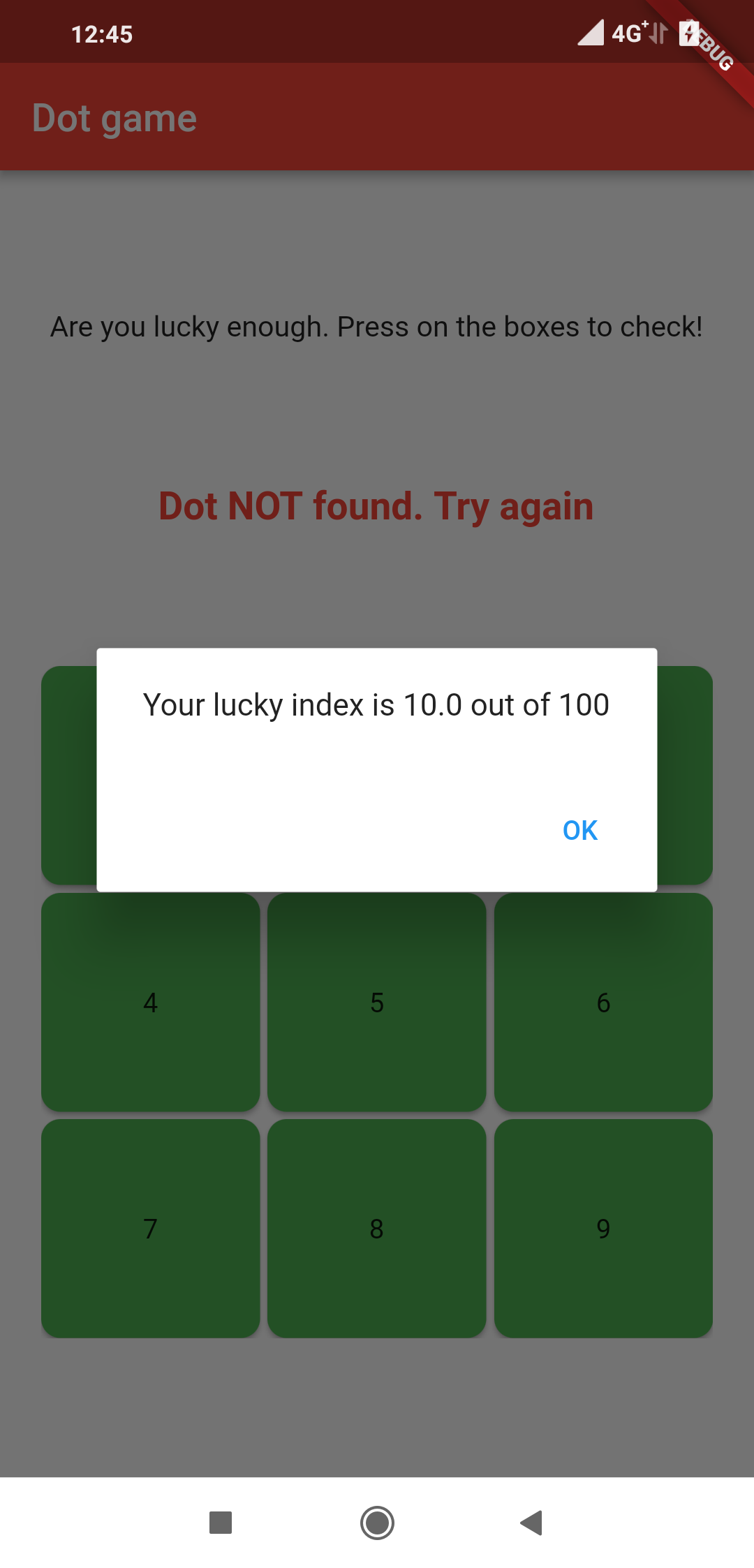This screenshot has height=1568, width=754.
Task: Tap the 'Are you lucky enough' instruction text
Action: pyautogui.click(x=377, y=326)
